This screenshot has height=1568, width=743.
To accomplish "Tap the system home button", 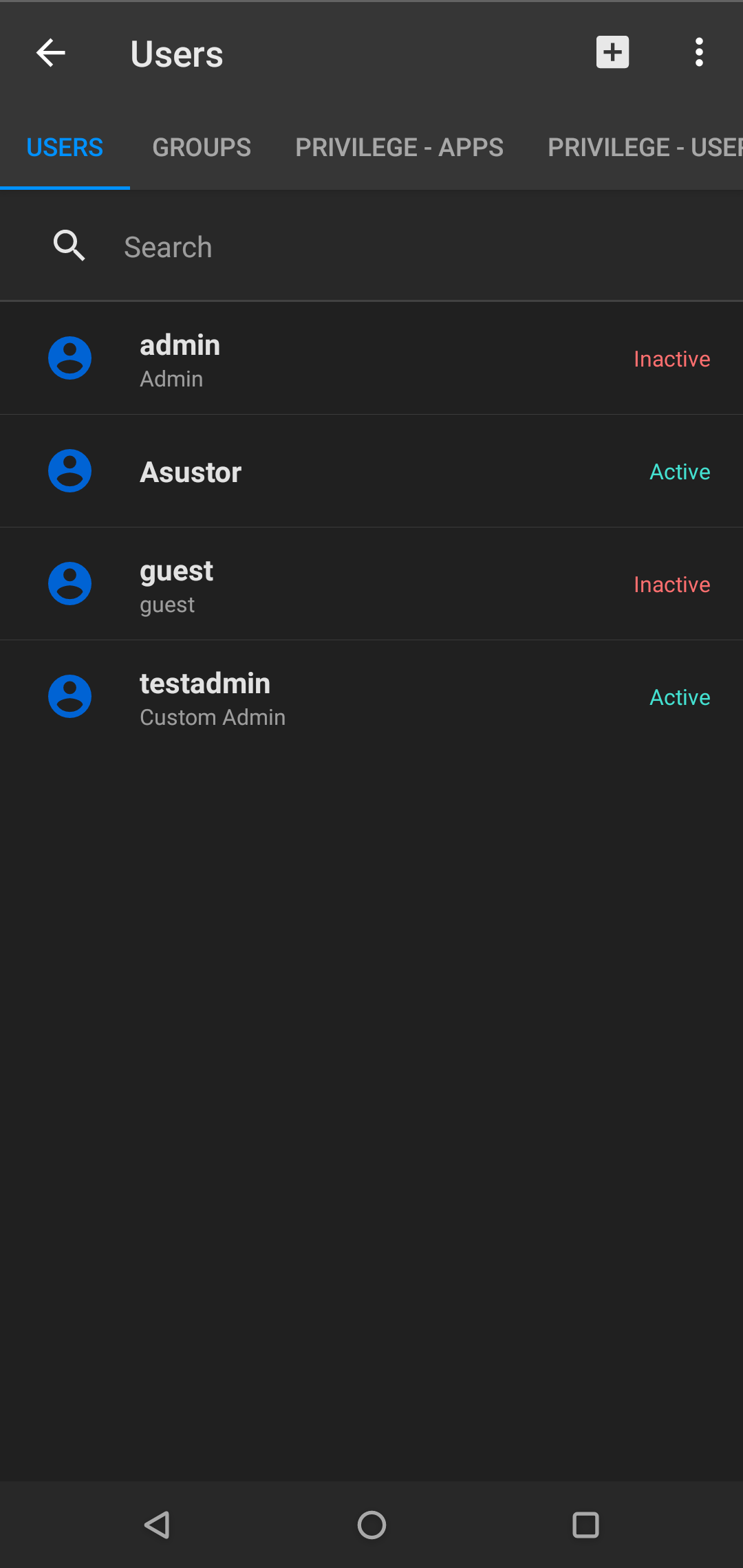I will coord(371,1525).
